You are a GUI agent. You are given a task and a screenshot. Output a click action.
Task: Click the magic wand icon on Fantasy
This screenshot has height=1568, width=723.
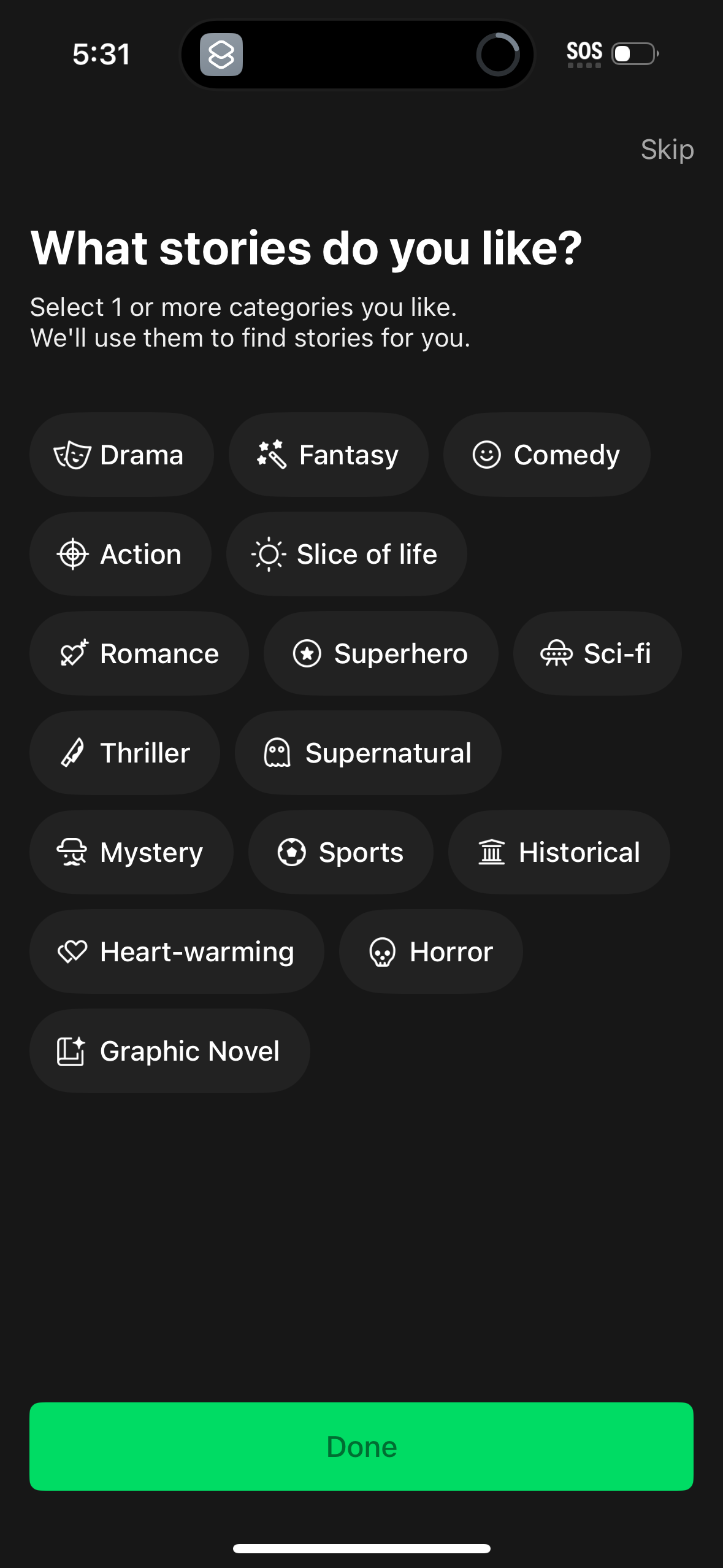[x=270, y=454]
